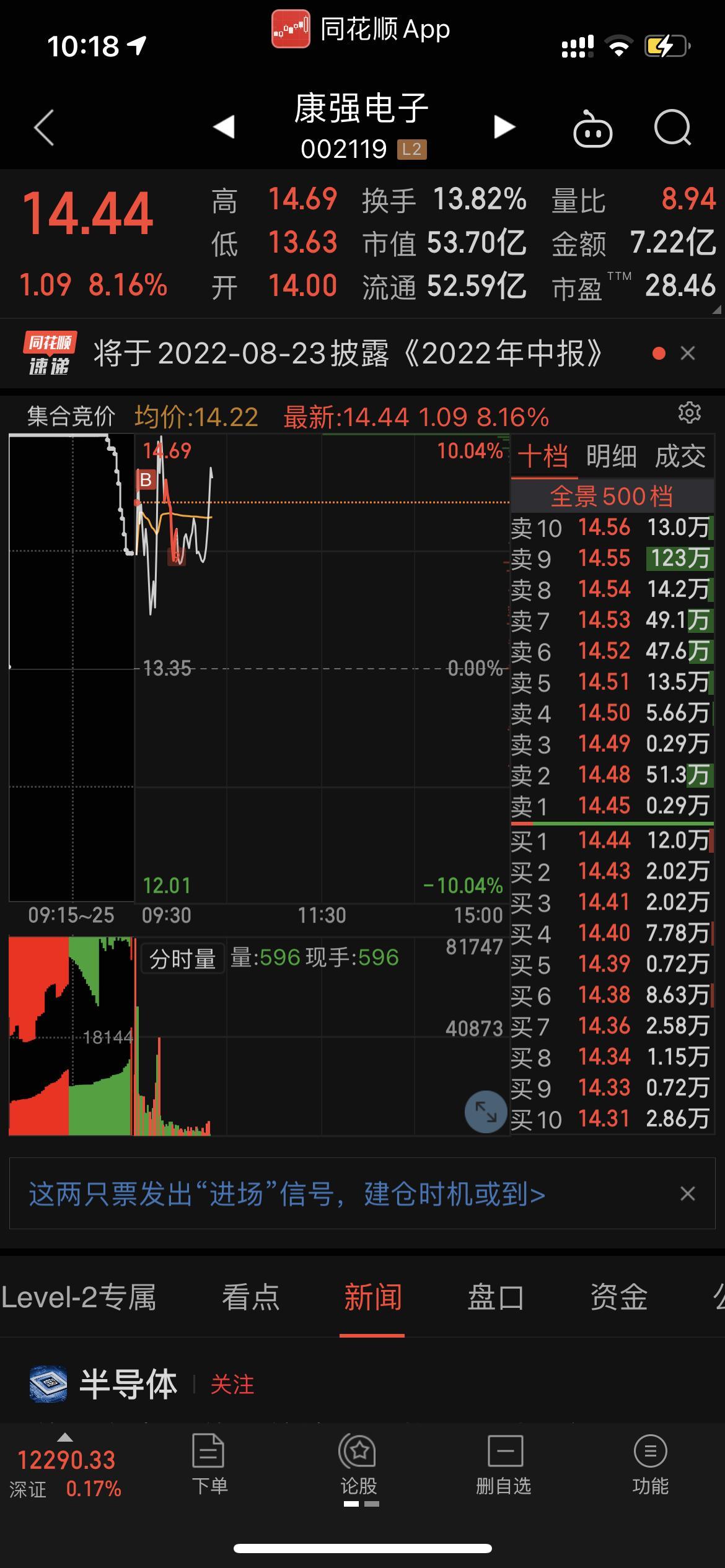The image size is (725, 1568).
Task: Open the robot assistant icon
Action: click(x=593, y=129)
